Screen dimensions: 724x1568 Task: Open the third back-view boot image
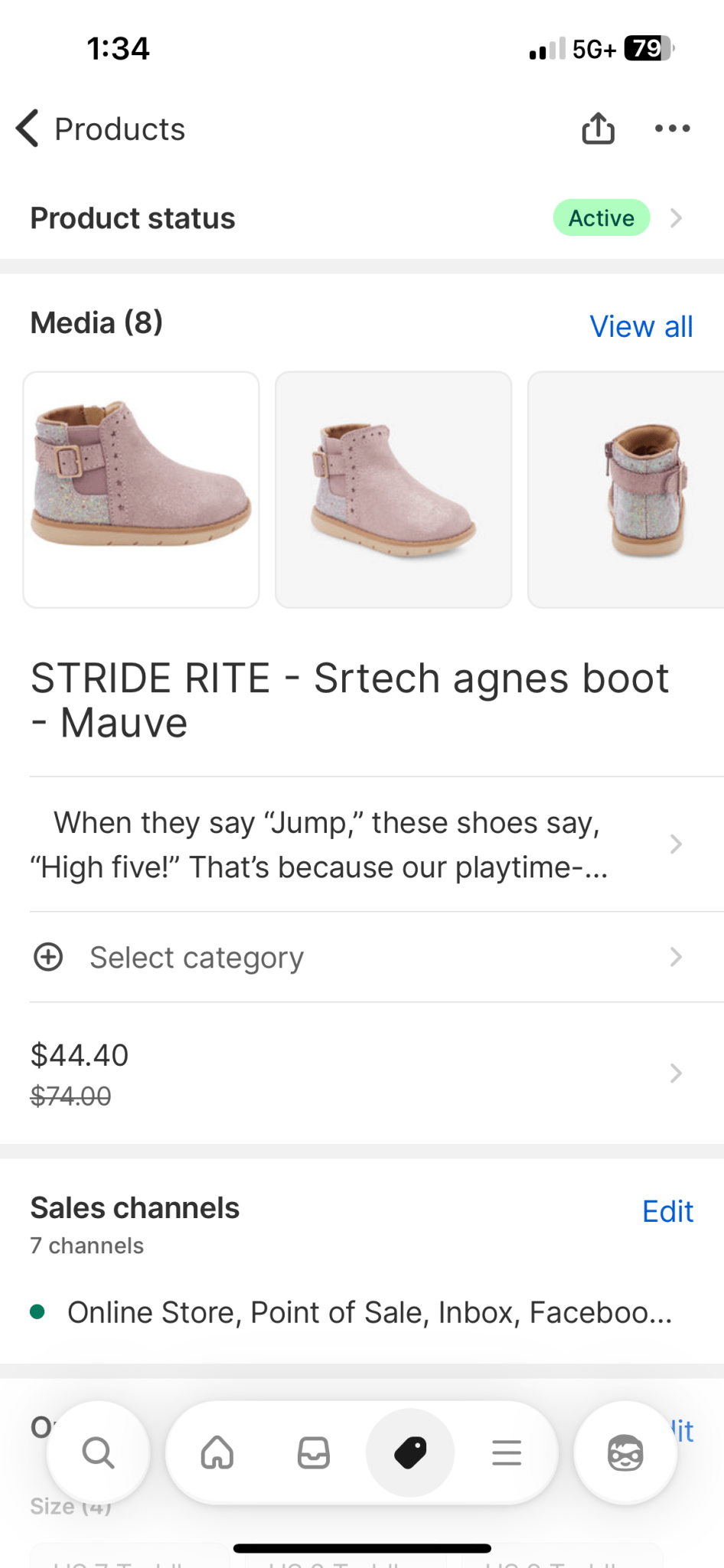click(626, 490)
